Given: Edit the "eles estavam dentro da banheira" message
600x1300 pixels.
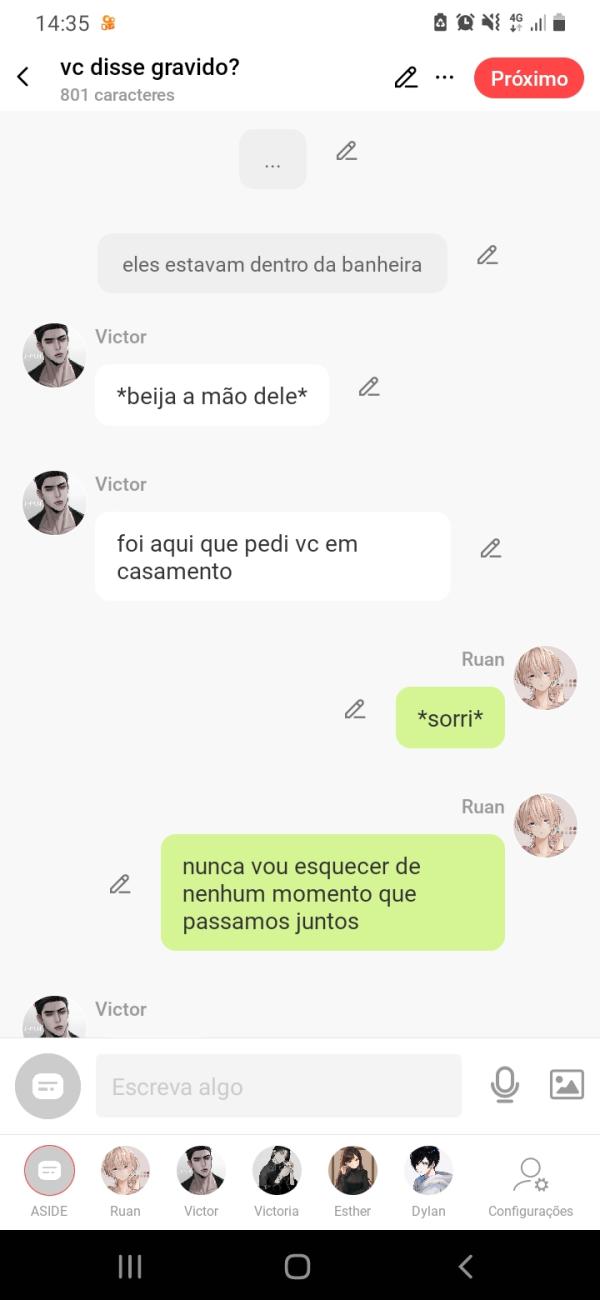Looking at the screenshot, I should tap(487, 255).
